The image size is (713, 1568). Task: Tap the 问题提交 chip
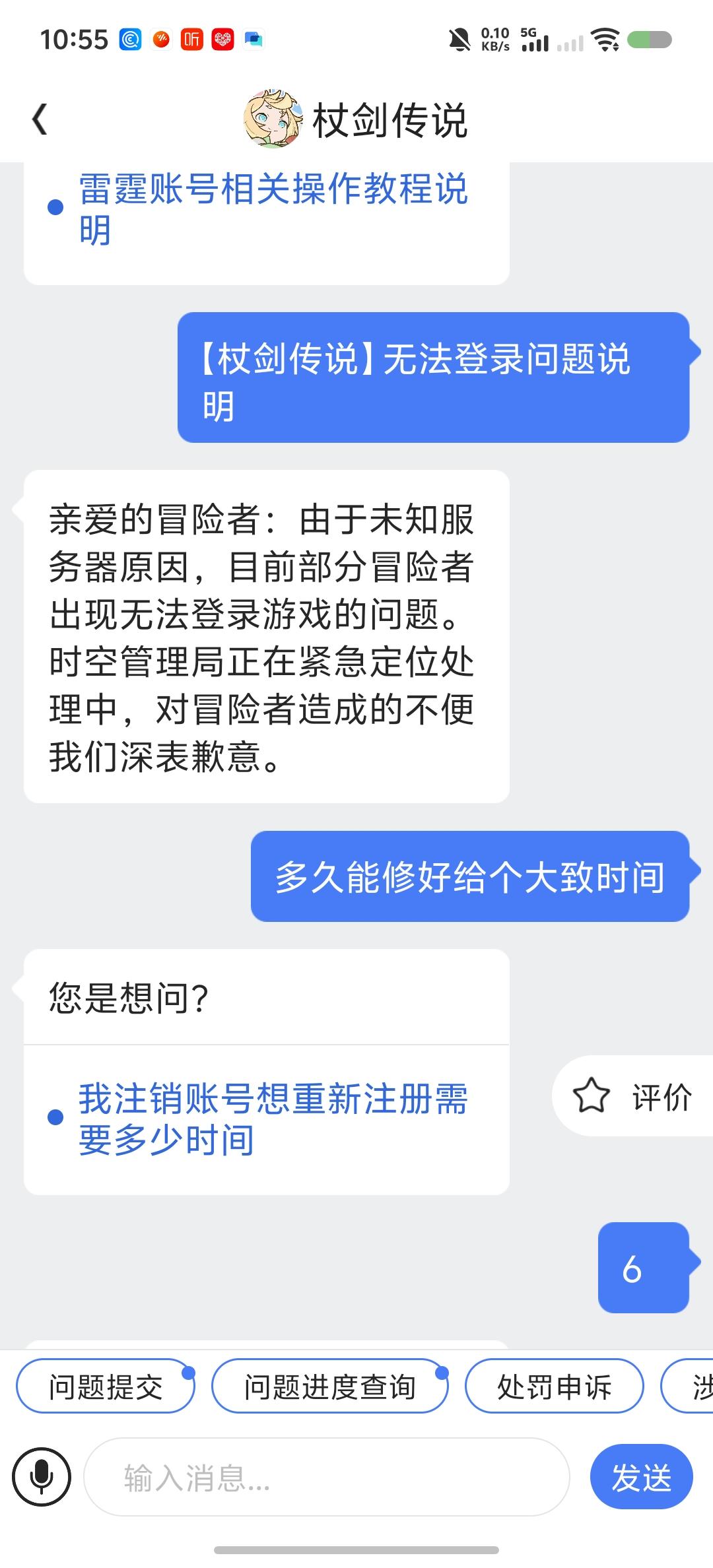point(106,1387)
